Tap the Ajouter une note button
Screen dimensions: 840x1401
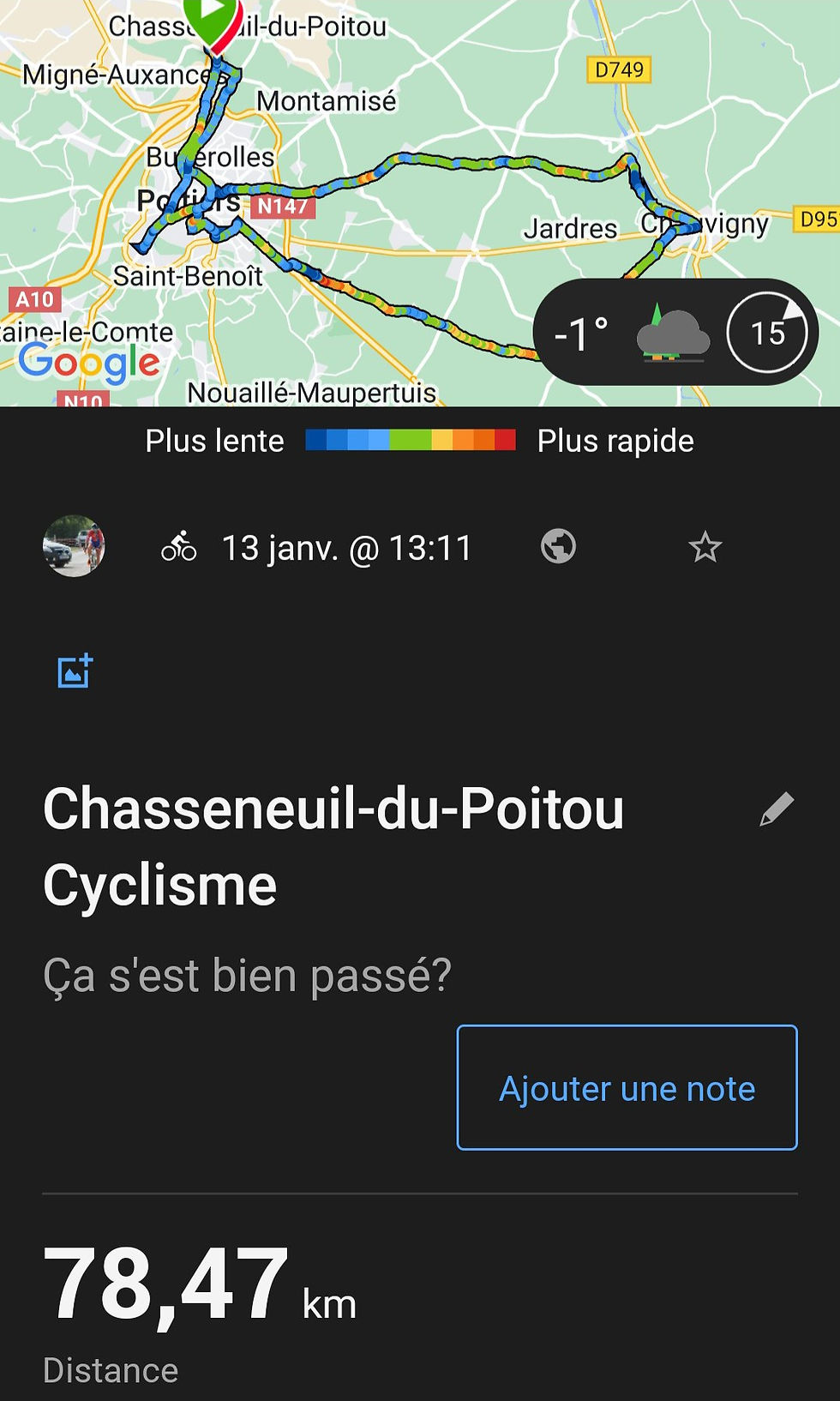click(627, 1087)
